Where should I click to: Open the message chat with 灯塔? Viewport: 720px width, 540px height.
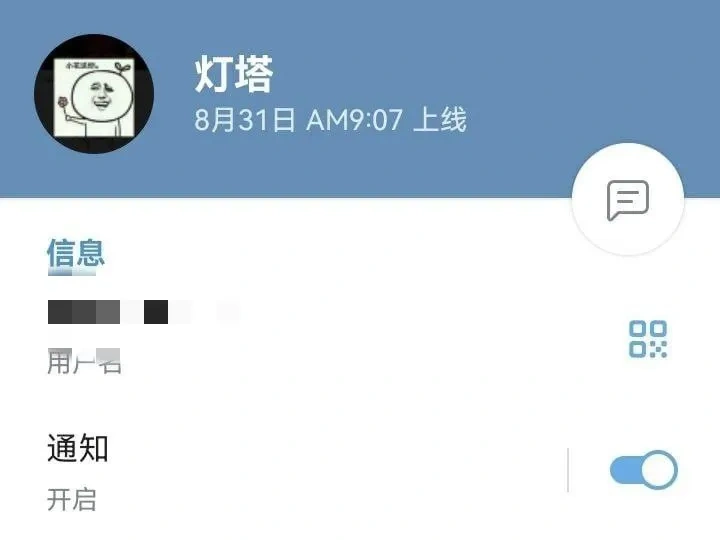pyautogui.click(x=627, y=200)
